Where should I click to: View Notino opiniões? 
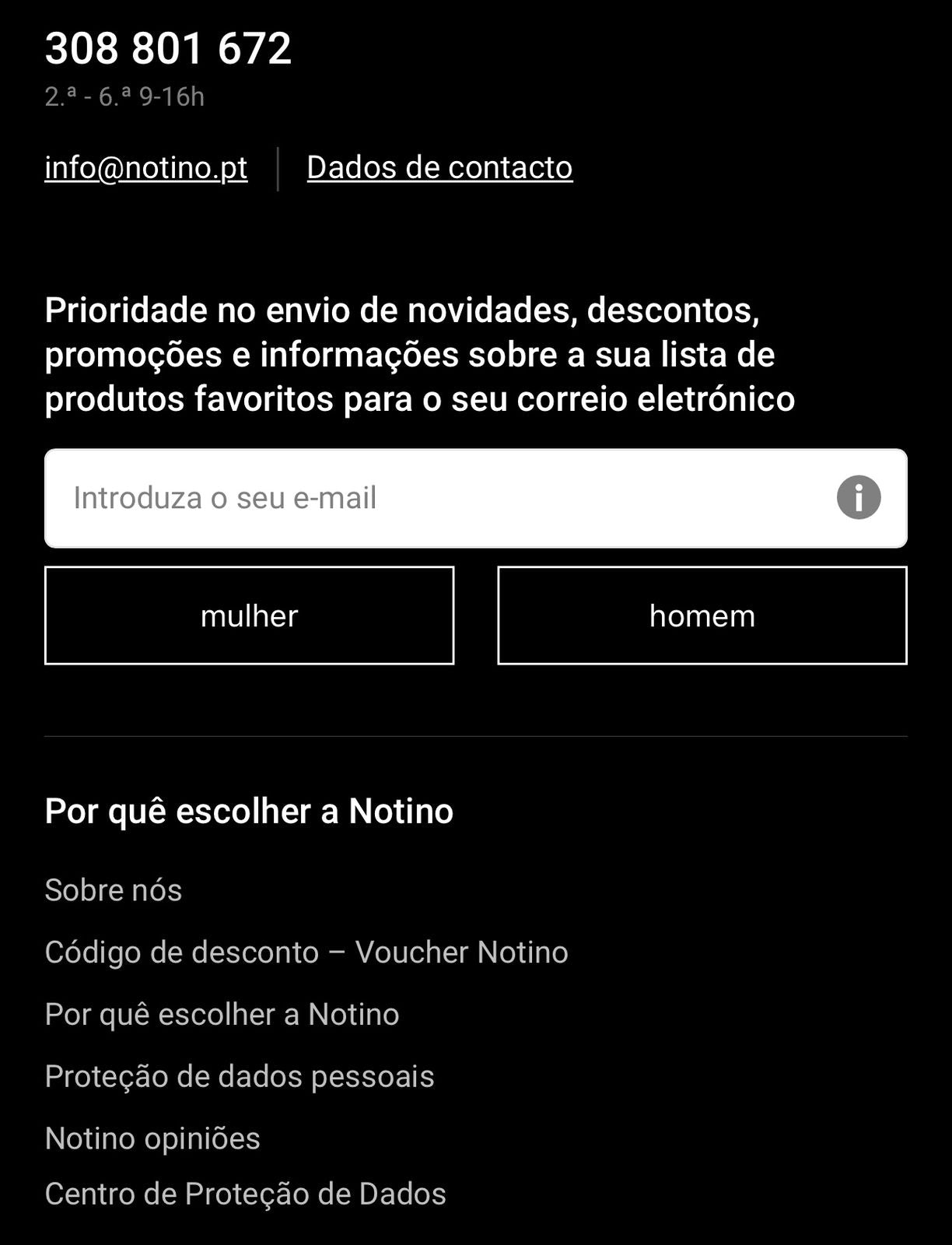[x=152, y=1138]
